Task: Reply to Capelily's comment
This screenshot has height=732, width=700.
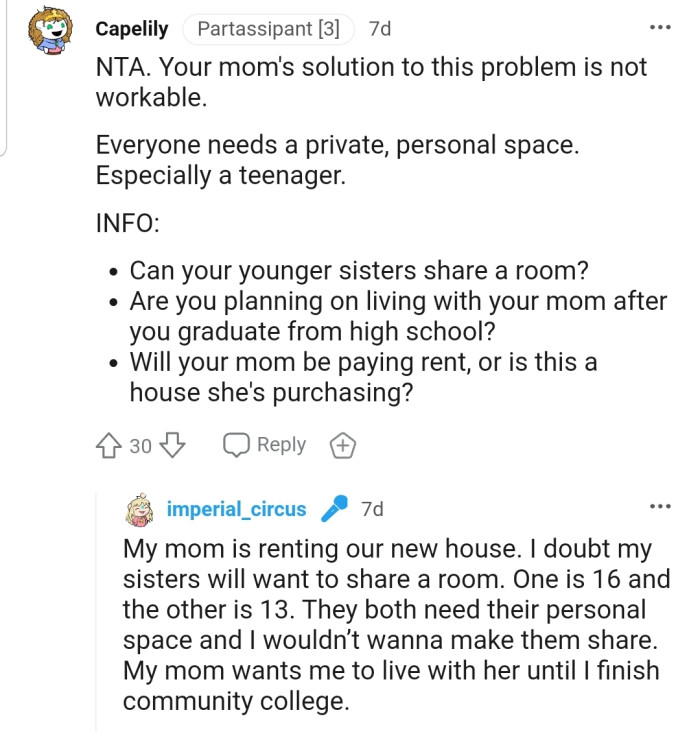Action: (x=265, y=445)
